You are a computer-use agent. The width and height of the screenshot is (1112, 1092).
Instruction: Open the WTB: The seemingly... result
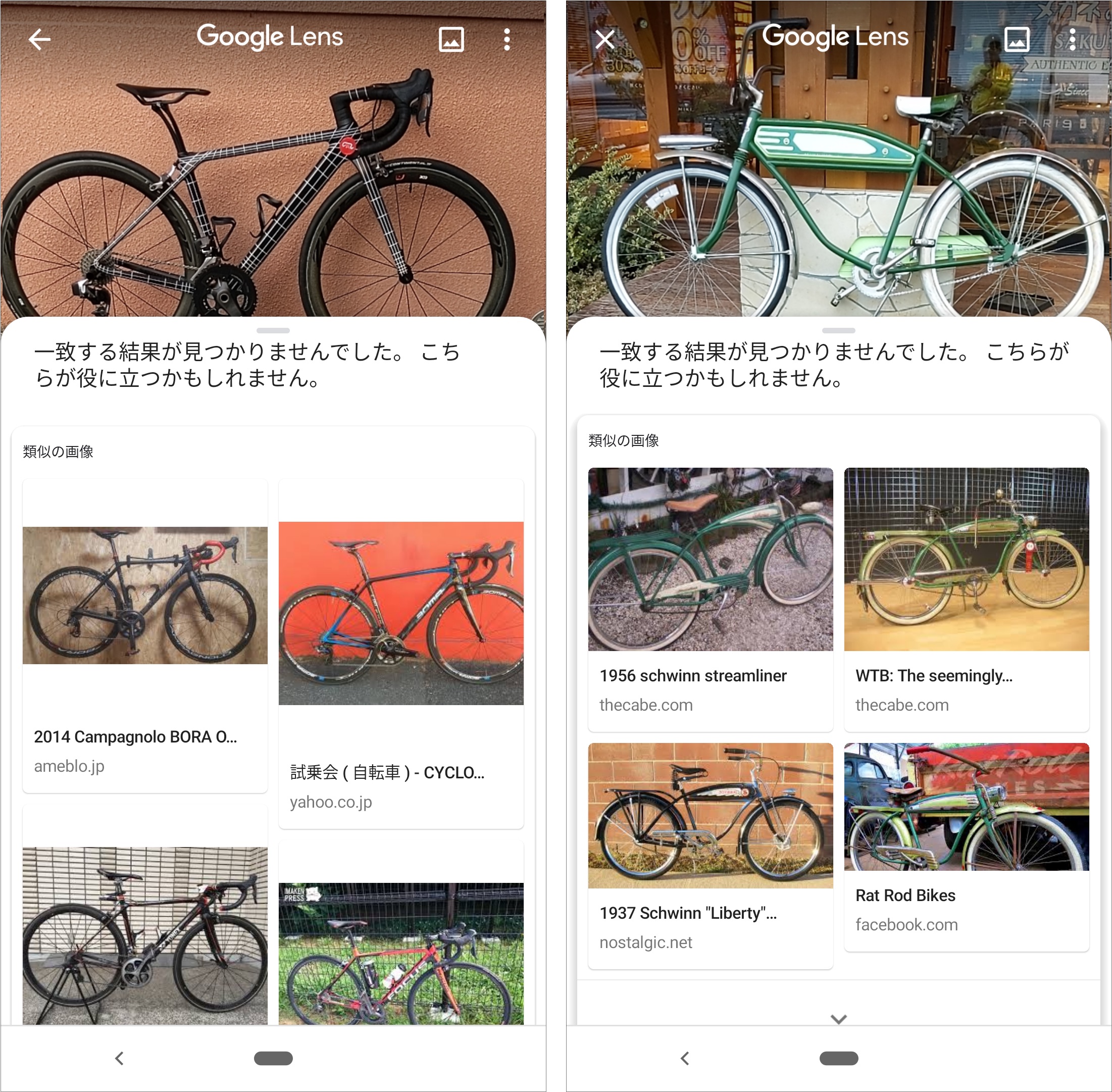pos(966,600)
